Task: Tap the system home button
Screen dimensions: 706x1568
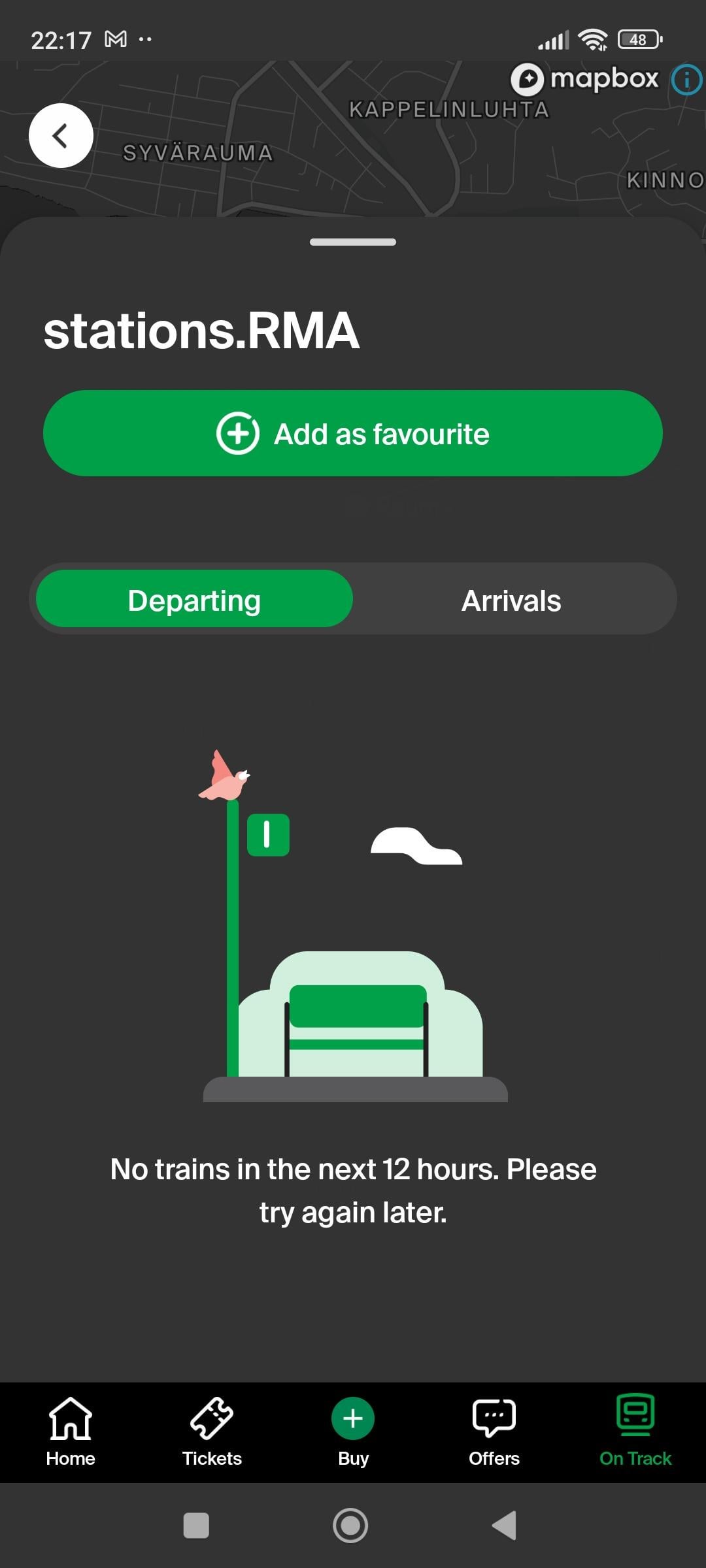Action: [350, 1526]
